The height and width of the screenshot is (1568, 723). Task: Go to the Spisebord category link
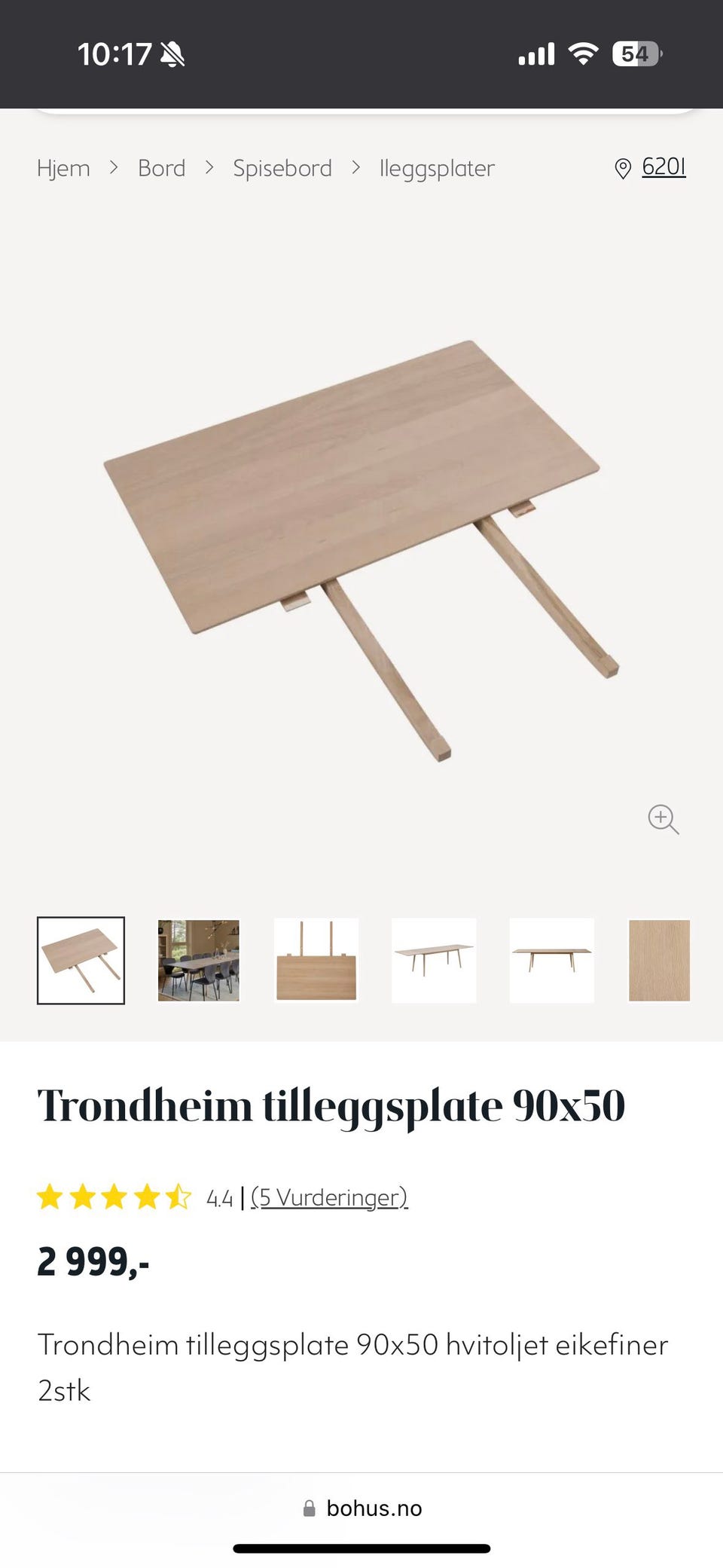point(282,168)
